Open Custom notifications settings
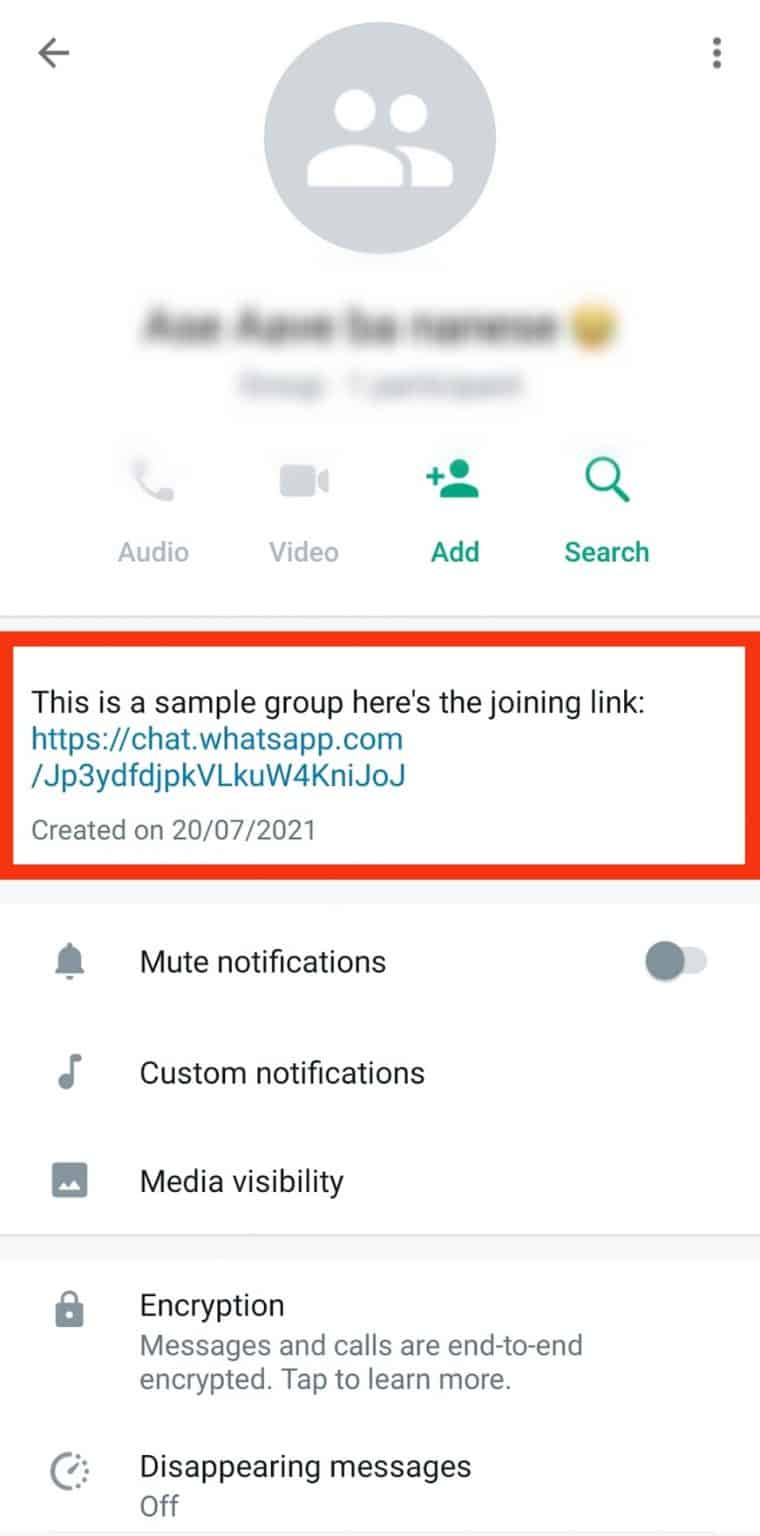Viewport: 760px width, 1536px height. pyautogui.click(x=280, y=1072)
